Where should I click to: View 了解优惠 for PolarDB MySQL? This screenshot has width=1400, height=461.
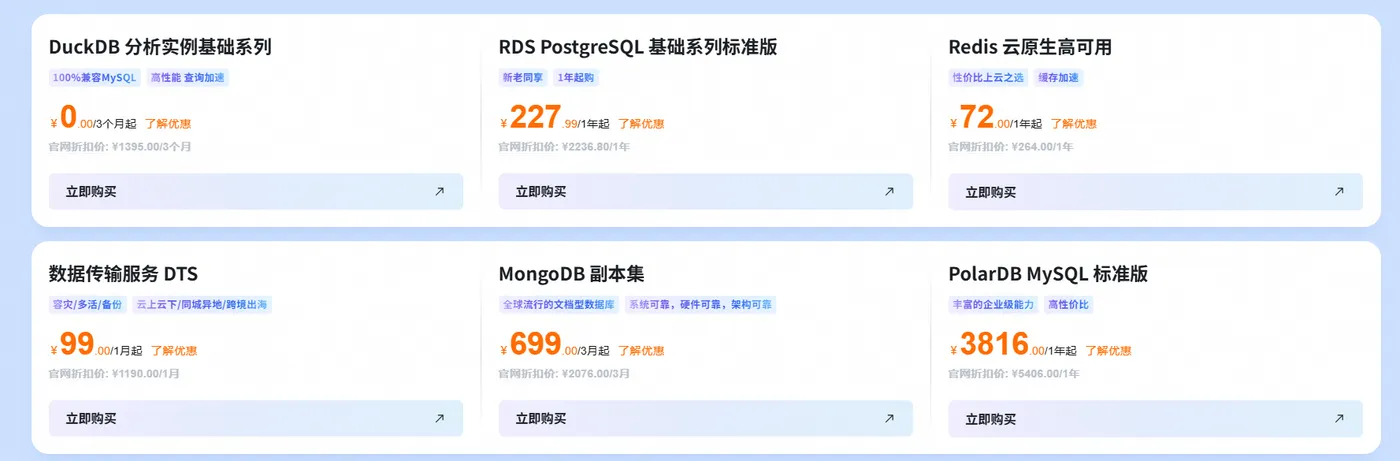pyautogui.click(x=1108, y=351)
